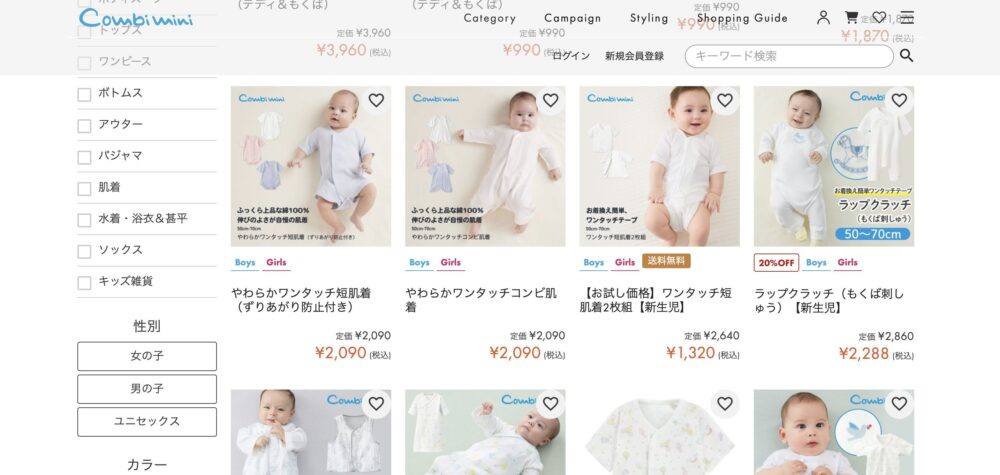Viewport: 1000px width, 475px height.
Task: Select 新規会員登録 to register
Action: point(634,56)
